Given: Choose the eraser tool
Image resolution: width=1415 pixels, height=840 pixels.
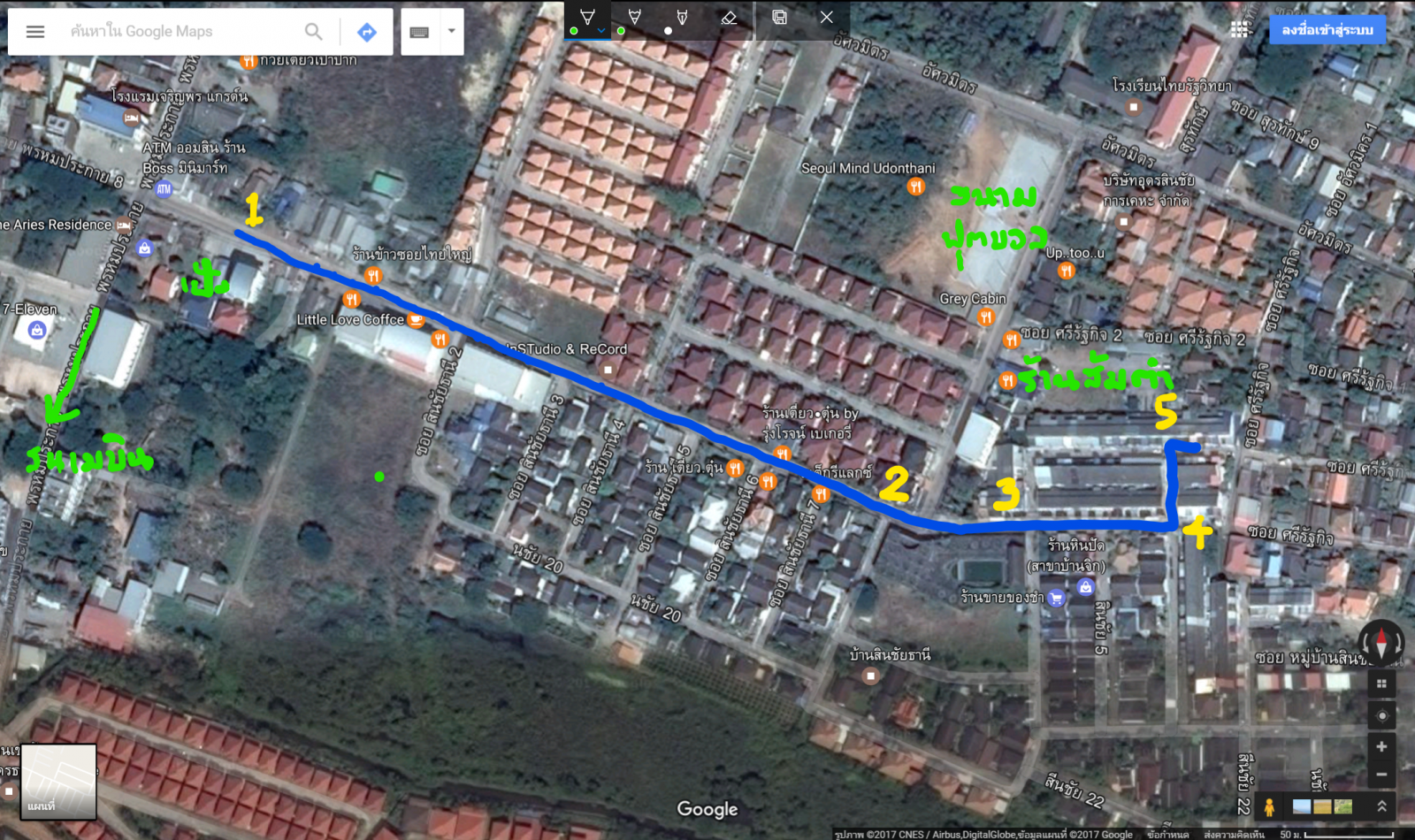Looking at the screenshot, I should coord(729,18).
